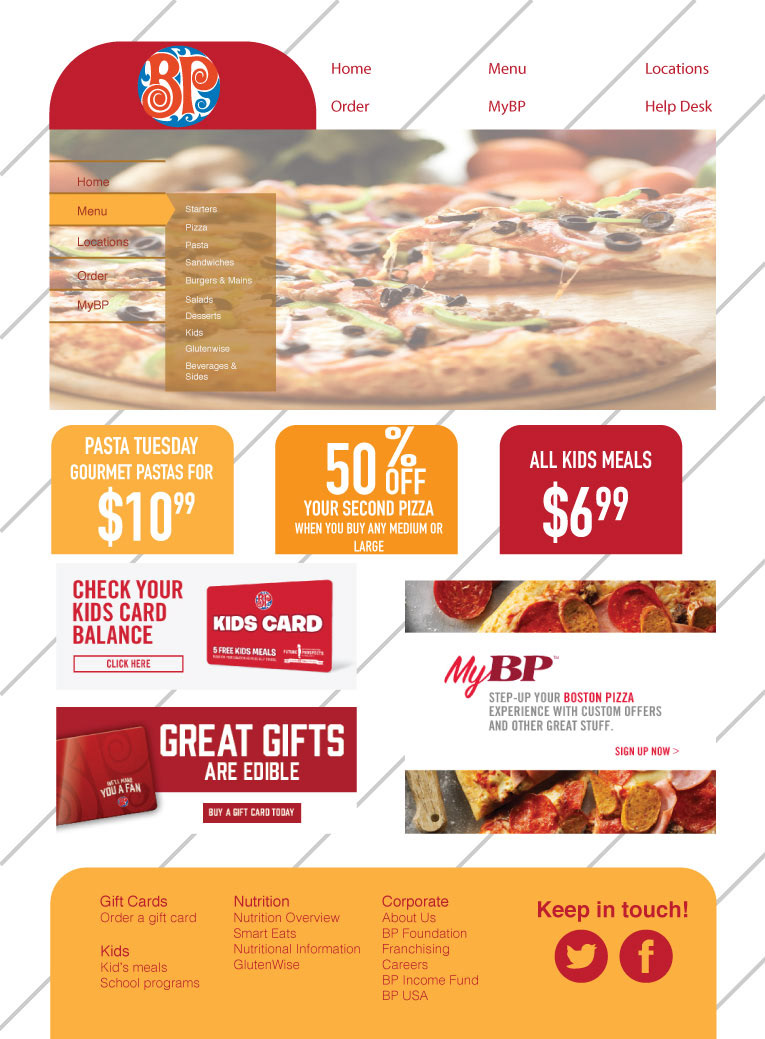The height and width of the screenshot is (1039, 765).
Task: Tap Click Here to check kids card balance
Action: [128, 664]
